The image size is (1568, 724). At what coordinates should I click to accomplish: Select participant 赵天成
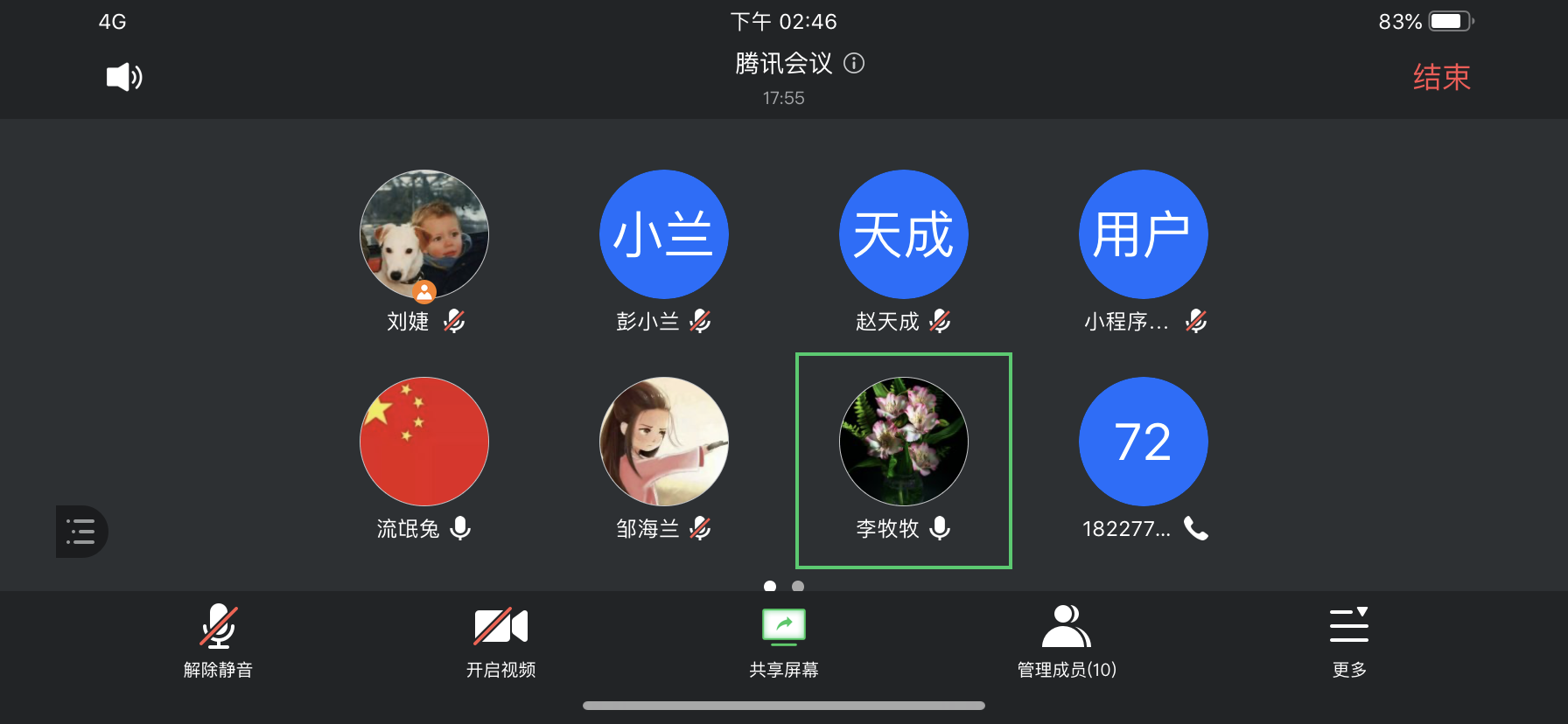[904, 234]
